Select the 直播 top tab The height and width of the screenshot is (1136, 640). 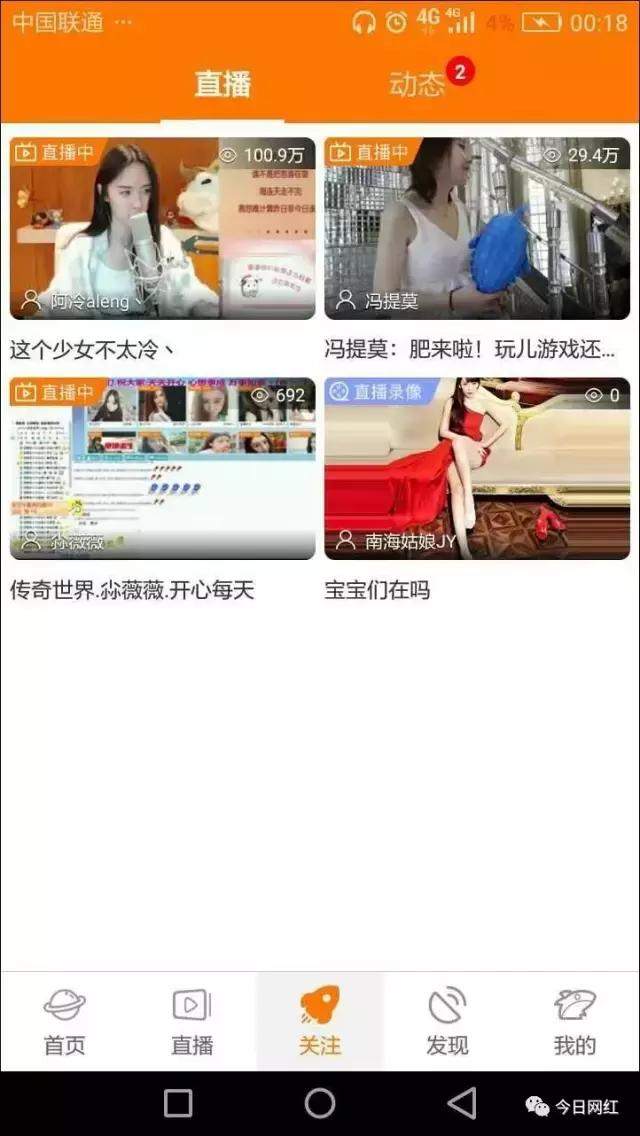click(x=223, y=85)
